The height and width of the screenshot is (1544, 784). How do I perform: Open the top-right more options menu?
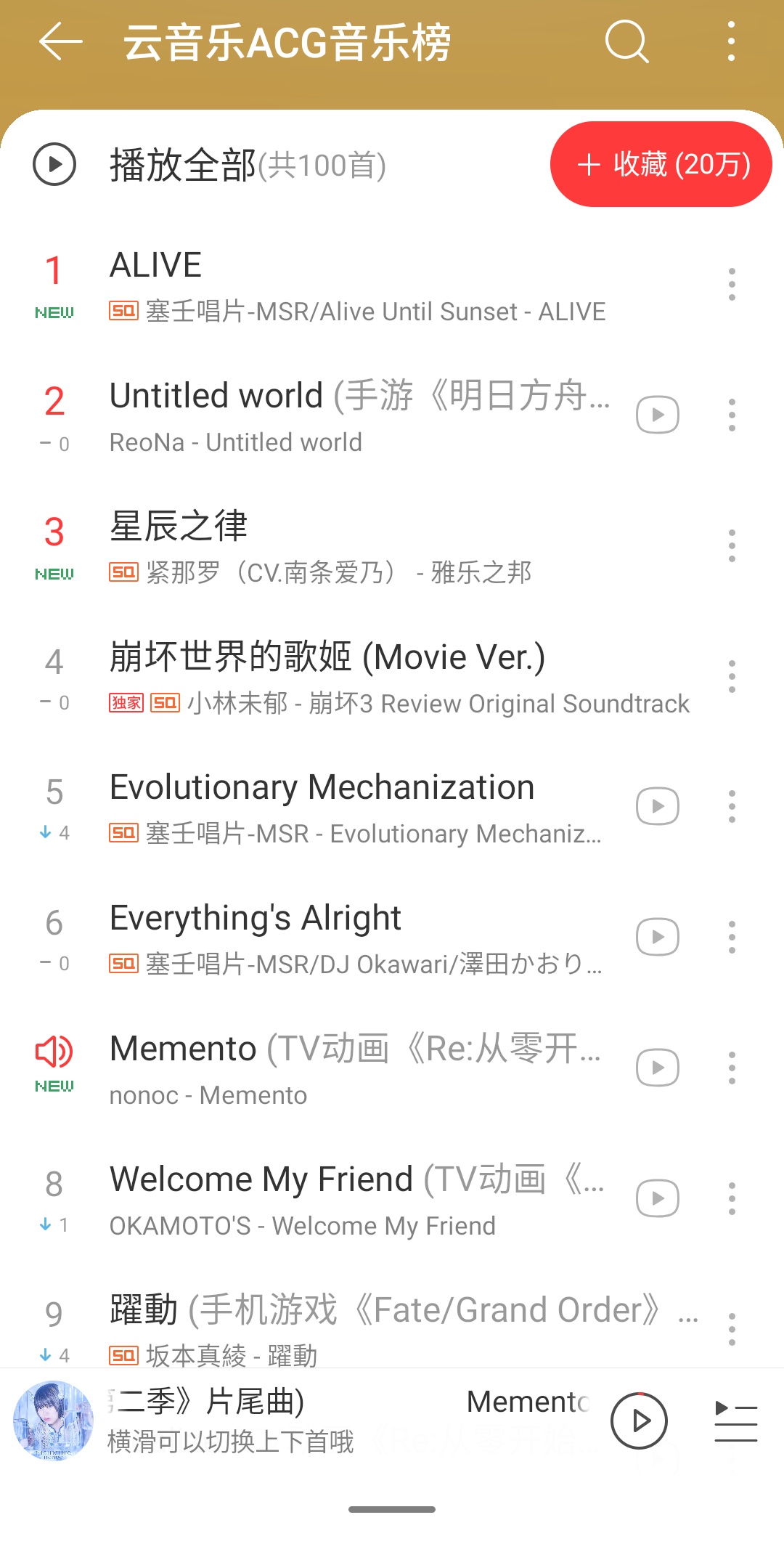[x=731, y=41]
